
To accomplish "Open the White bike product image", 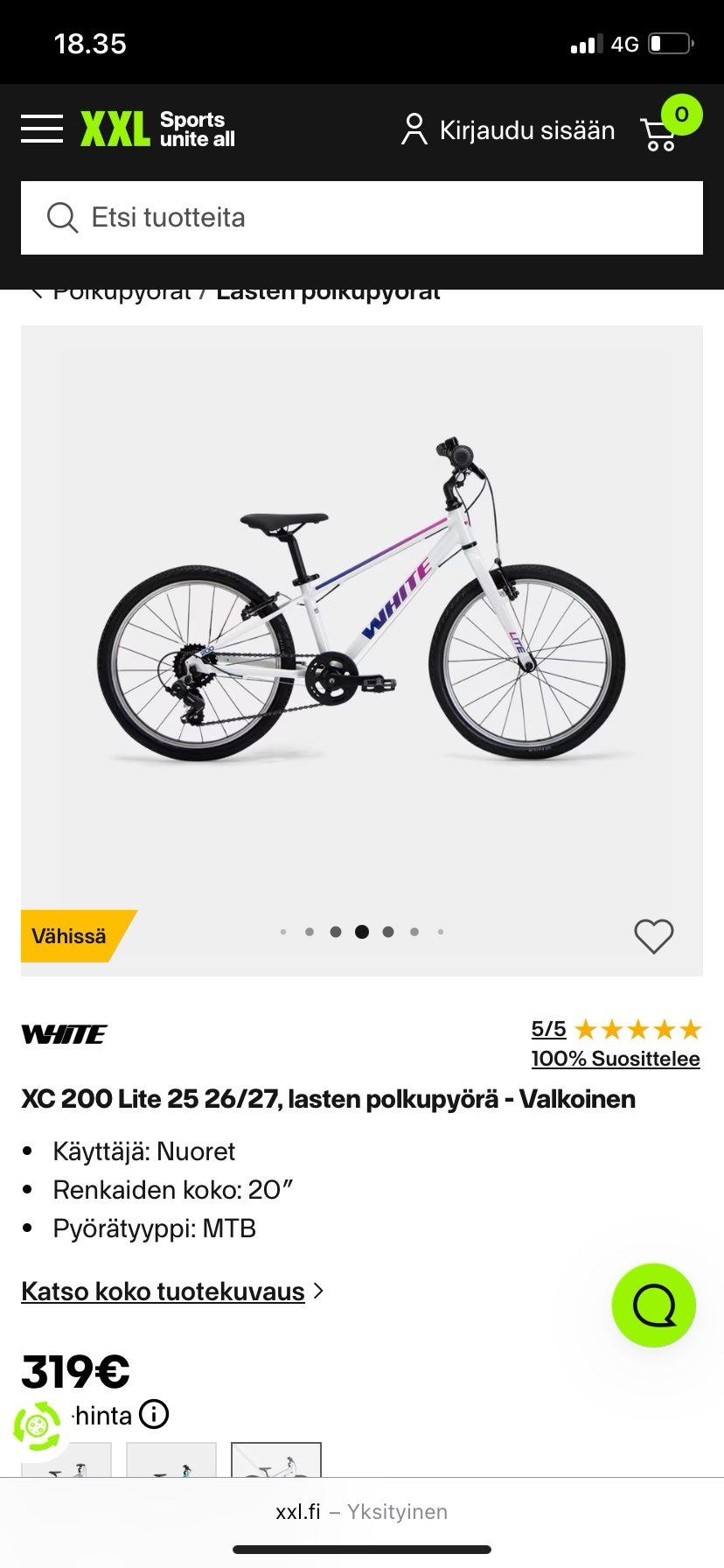I will click(362, 612).
